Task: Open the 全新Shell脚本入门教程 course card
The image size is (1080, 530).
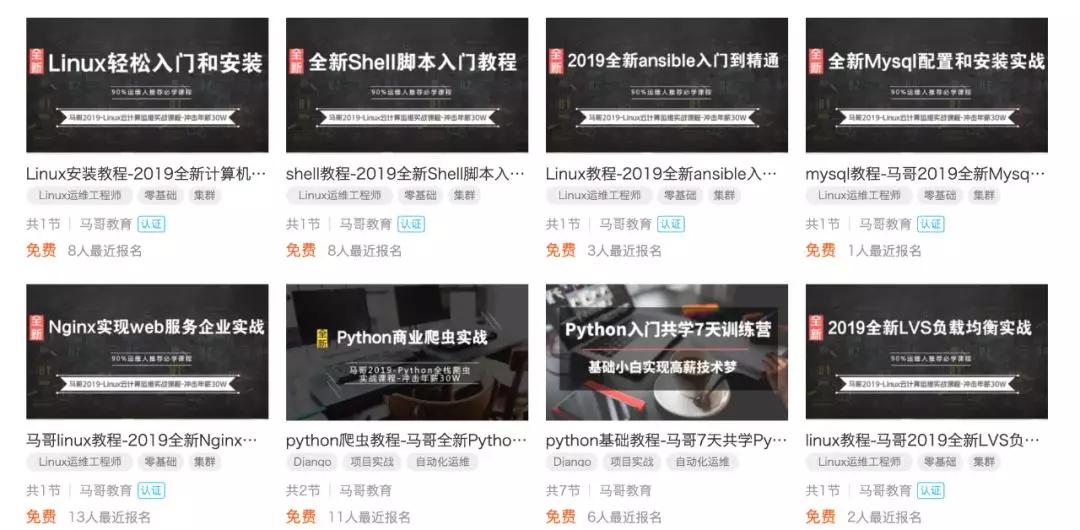Action: coord(407,85)
